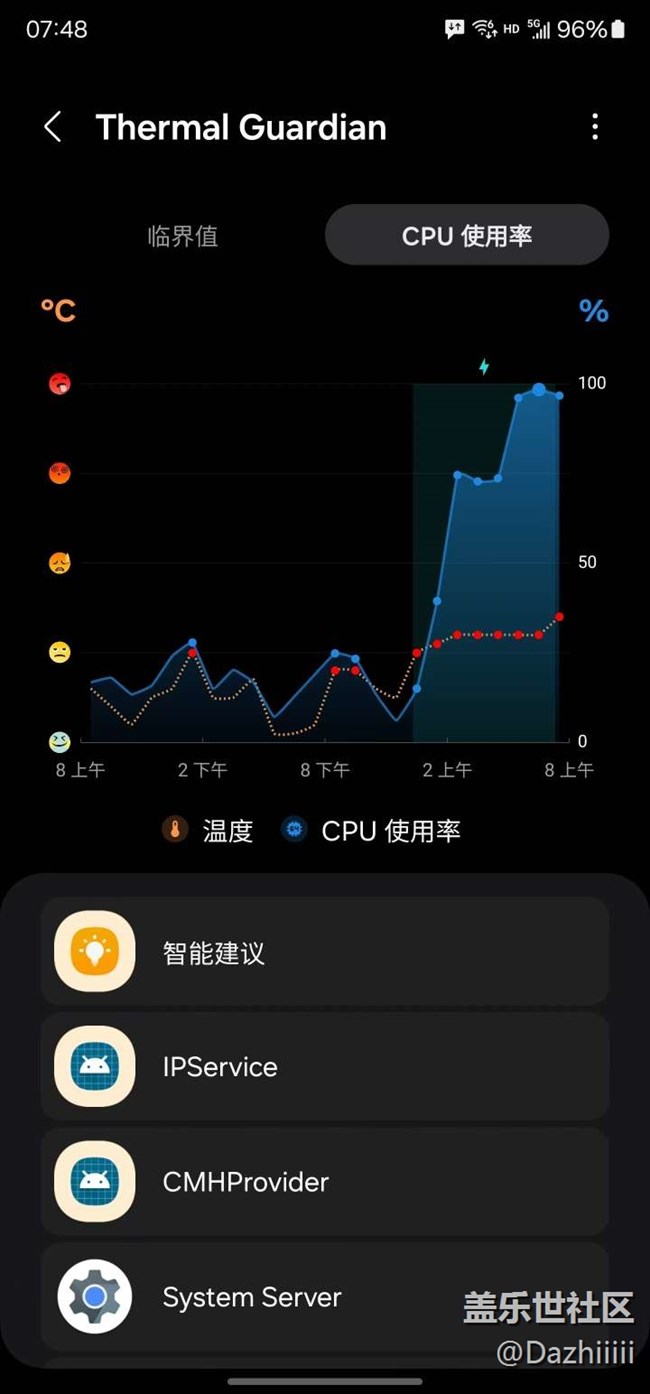This screenshot has width=650, height=1394.
Task: Open the System Server entry
Action: point(325,1296)
